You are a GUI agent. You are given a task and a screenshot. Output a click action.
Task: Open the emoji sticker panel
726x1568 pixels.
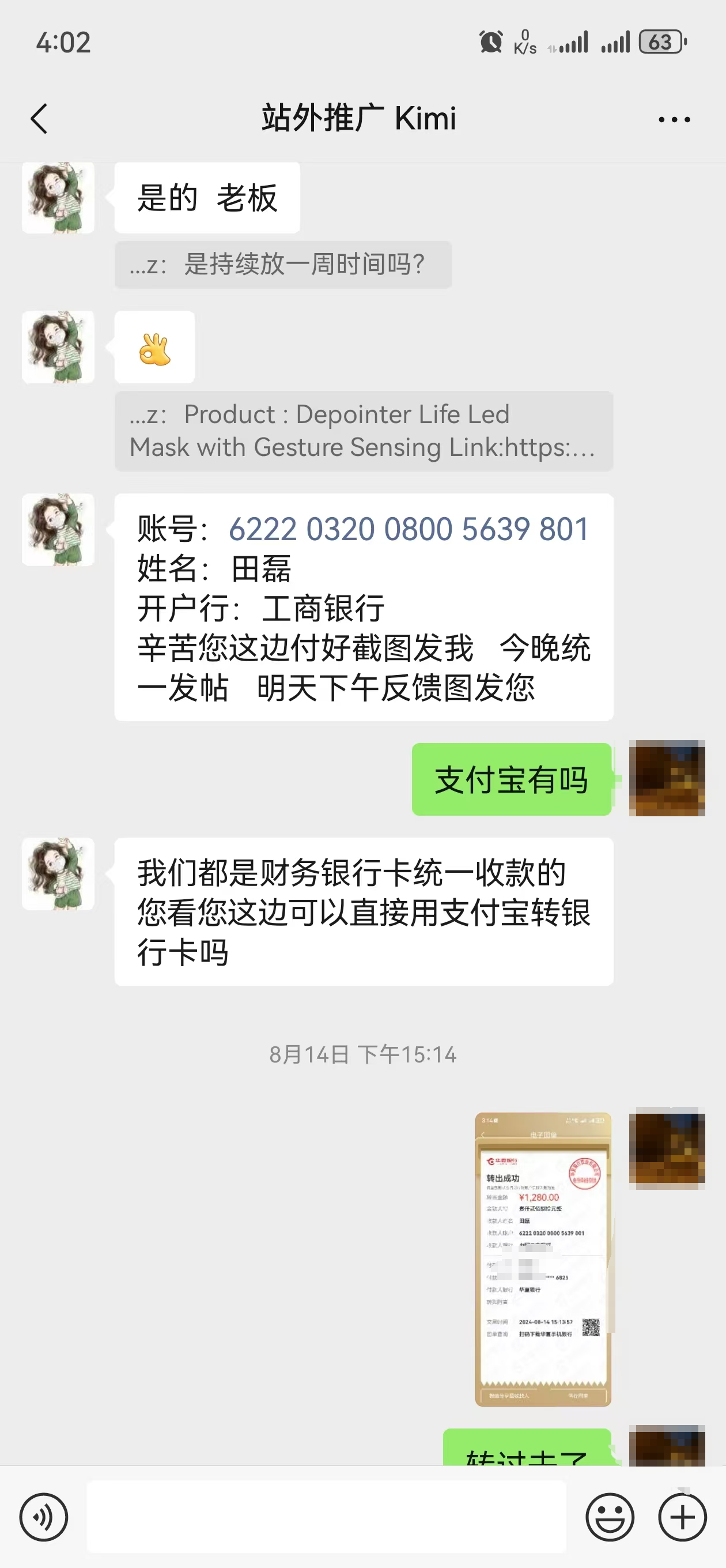609,1517
